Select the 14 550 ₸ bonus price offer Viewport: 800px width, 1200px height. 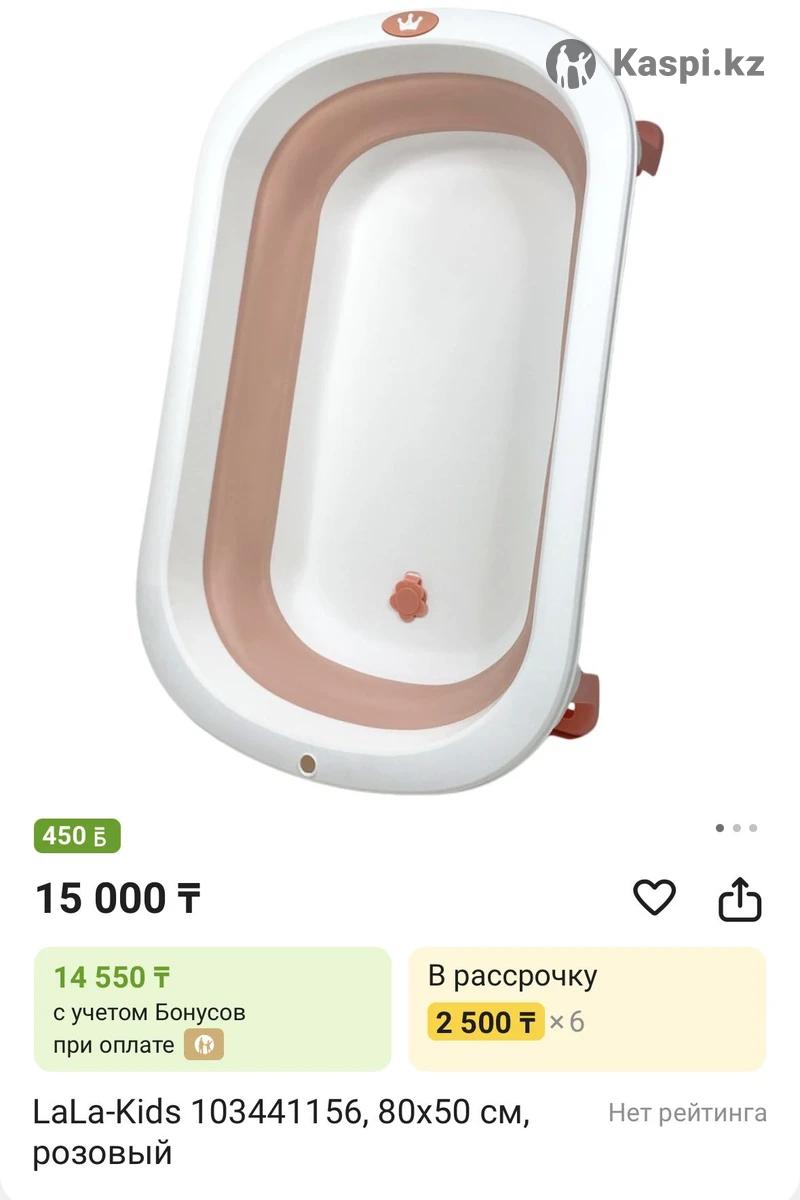tap(212, 1008)
